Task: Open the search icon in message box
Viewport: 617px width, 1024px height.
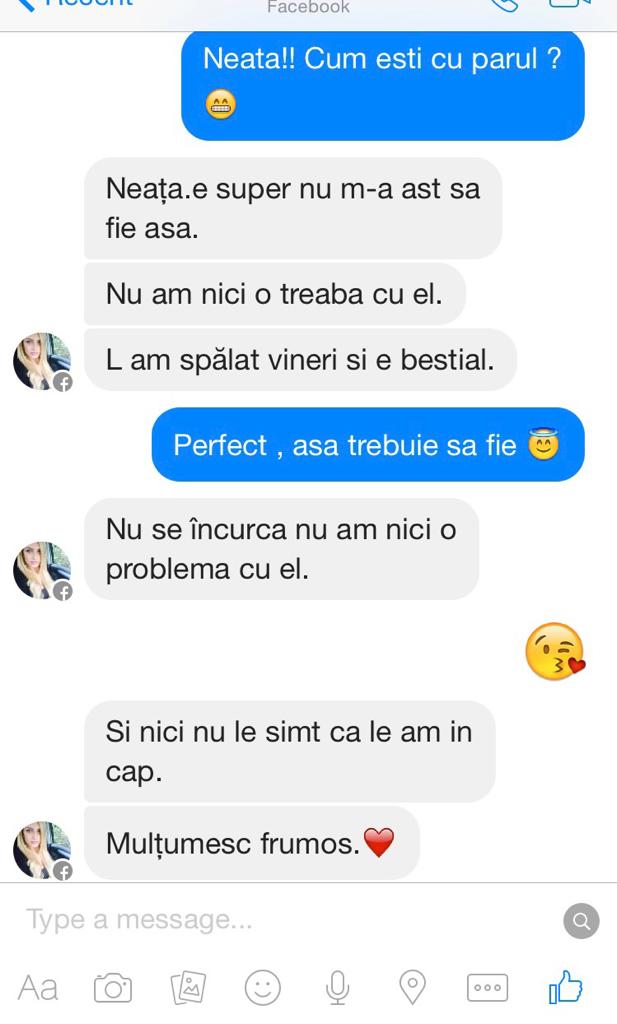Action: [581, 920]
